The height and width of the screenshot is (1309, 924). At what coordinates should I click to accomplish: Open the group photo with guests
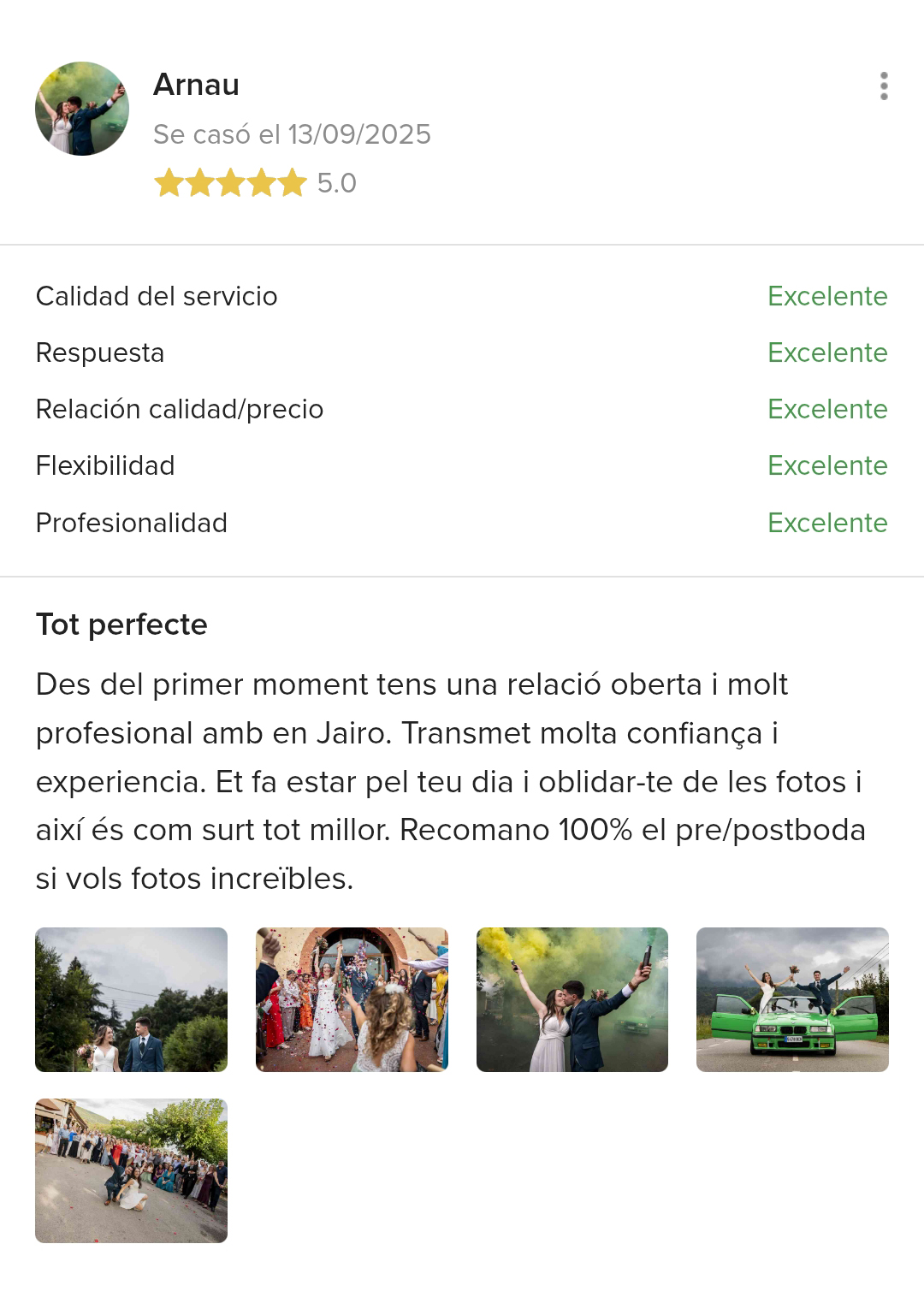pyautogui.click(x=131, y=1170)
